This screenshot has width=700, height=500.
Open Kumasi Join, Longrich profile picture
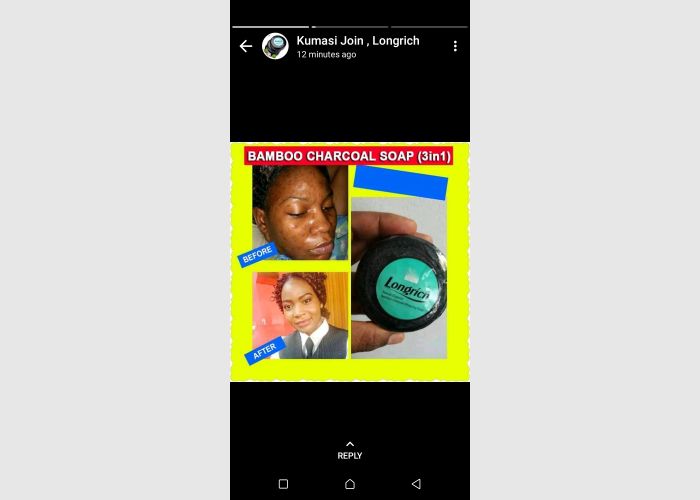tap(275, 46)
